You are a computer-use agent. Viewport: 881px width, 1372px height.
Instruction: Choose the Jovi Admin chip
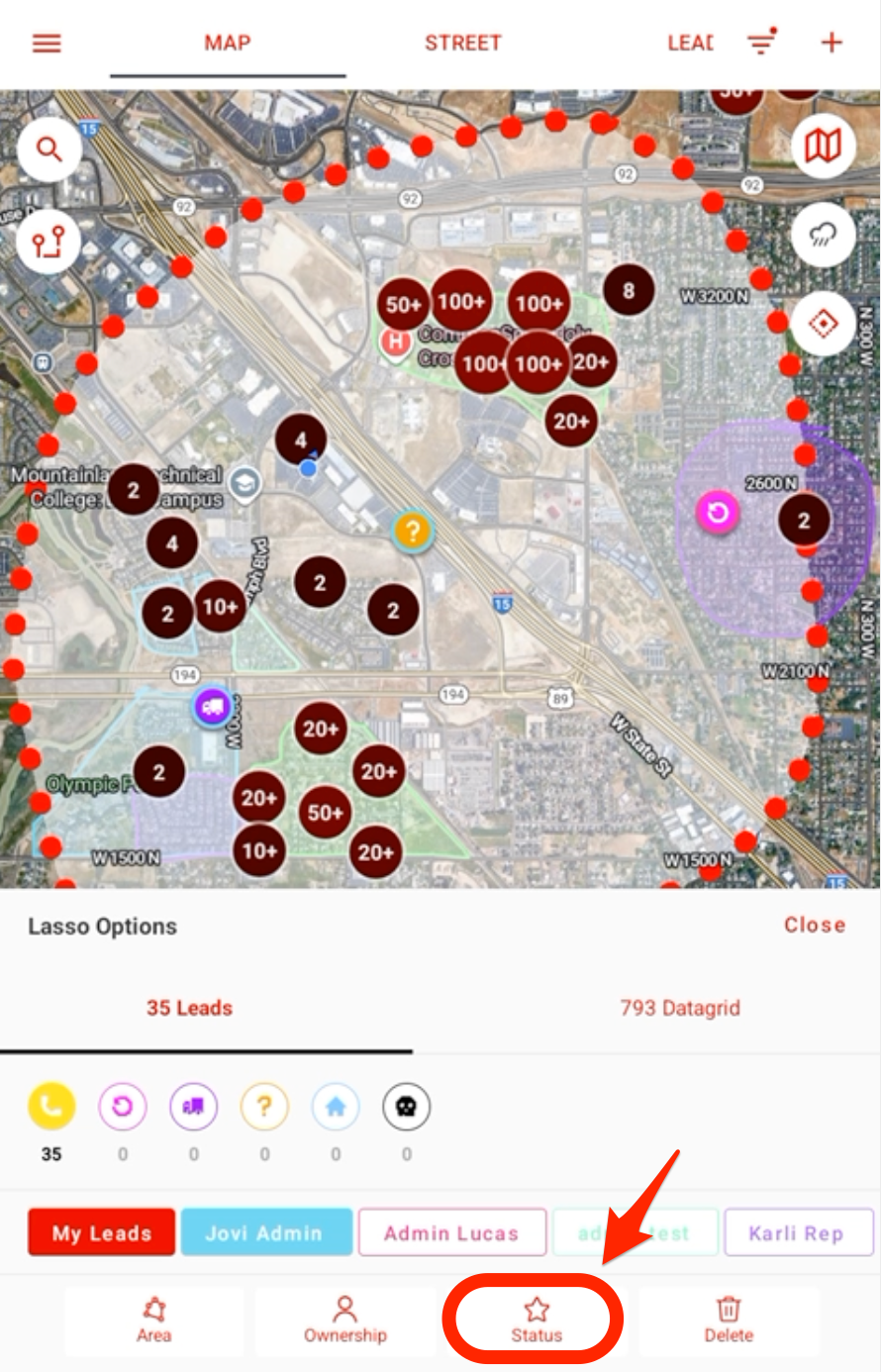(264, 1233)
